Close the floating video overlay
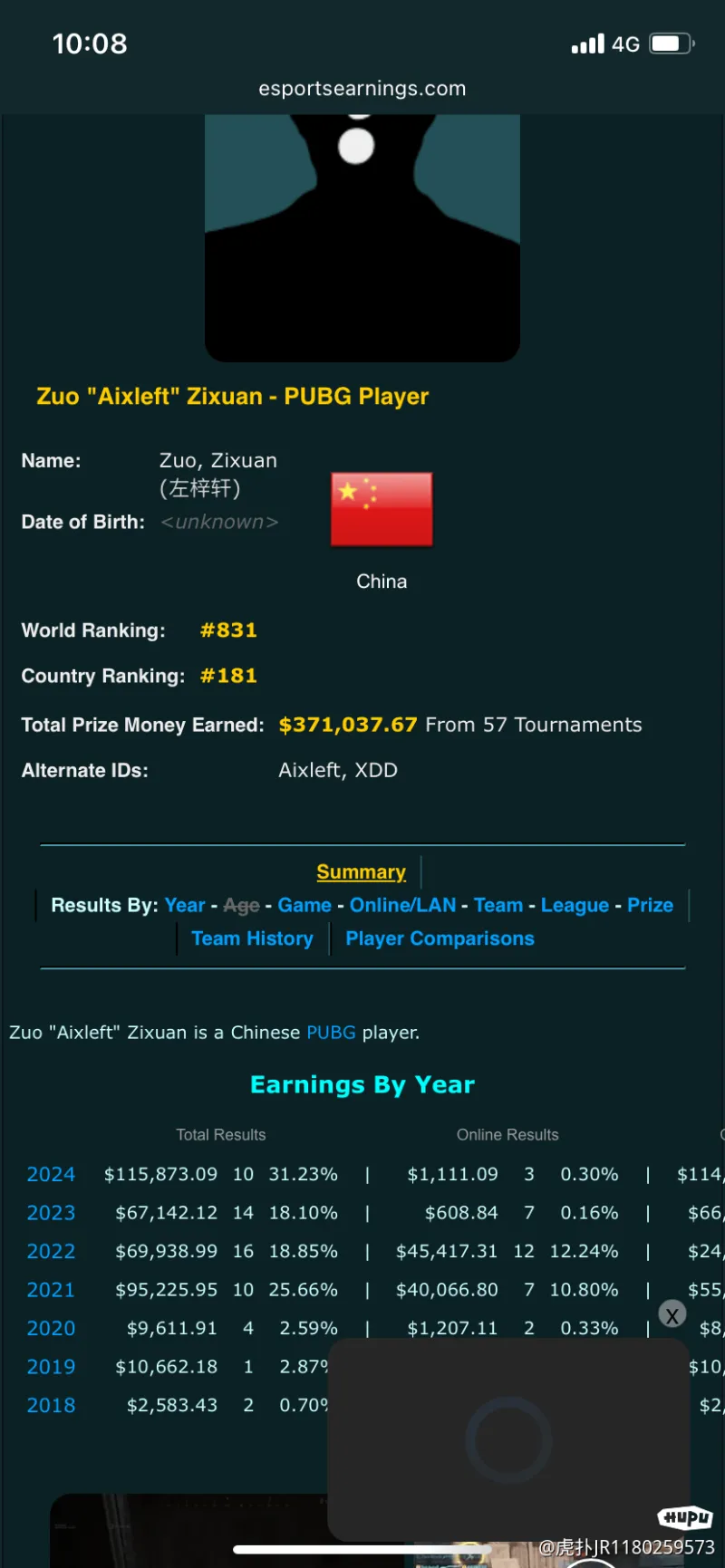The height and width of the screenshot is (1568, 725). [x=672, y=1314]
